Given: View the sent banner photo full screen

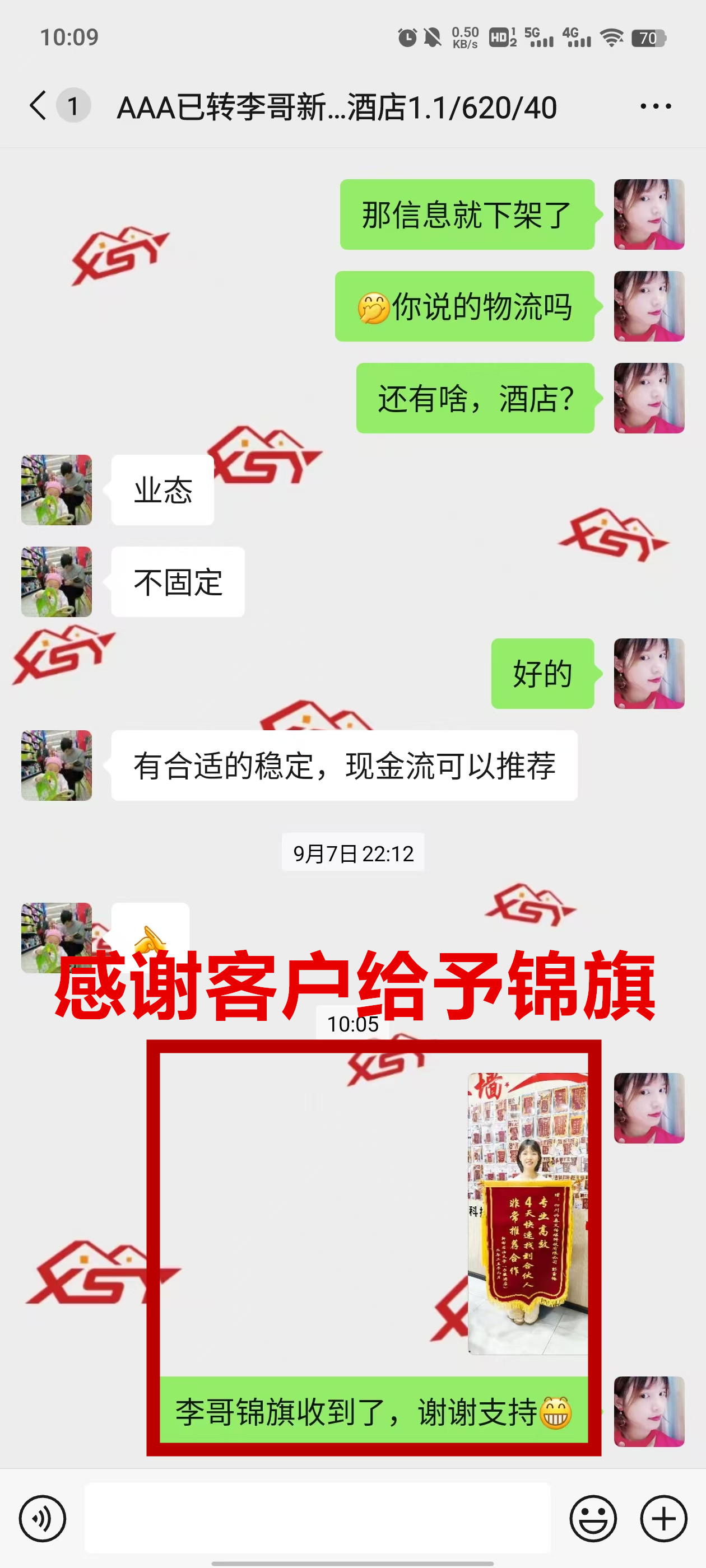Looking at the screenshot, I should coord(527,1213).
